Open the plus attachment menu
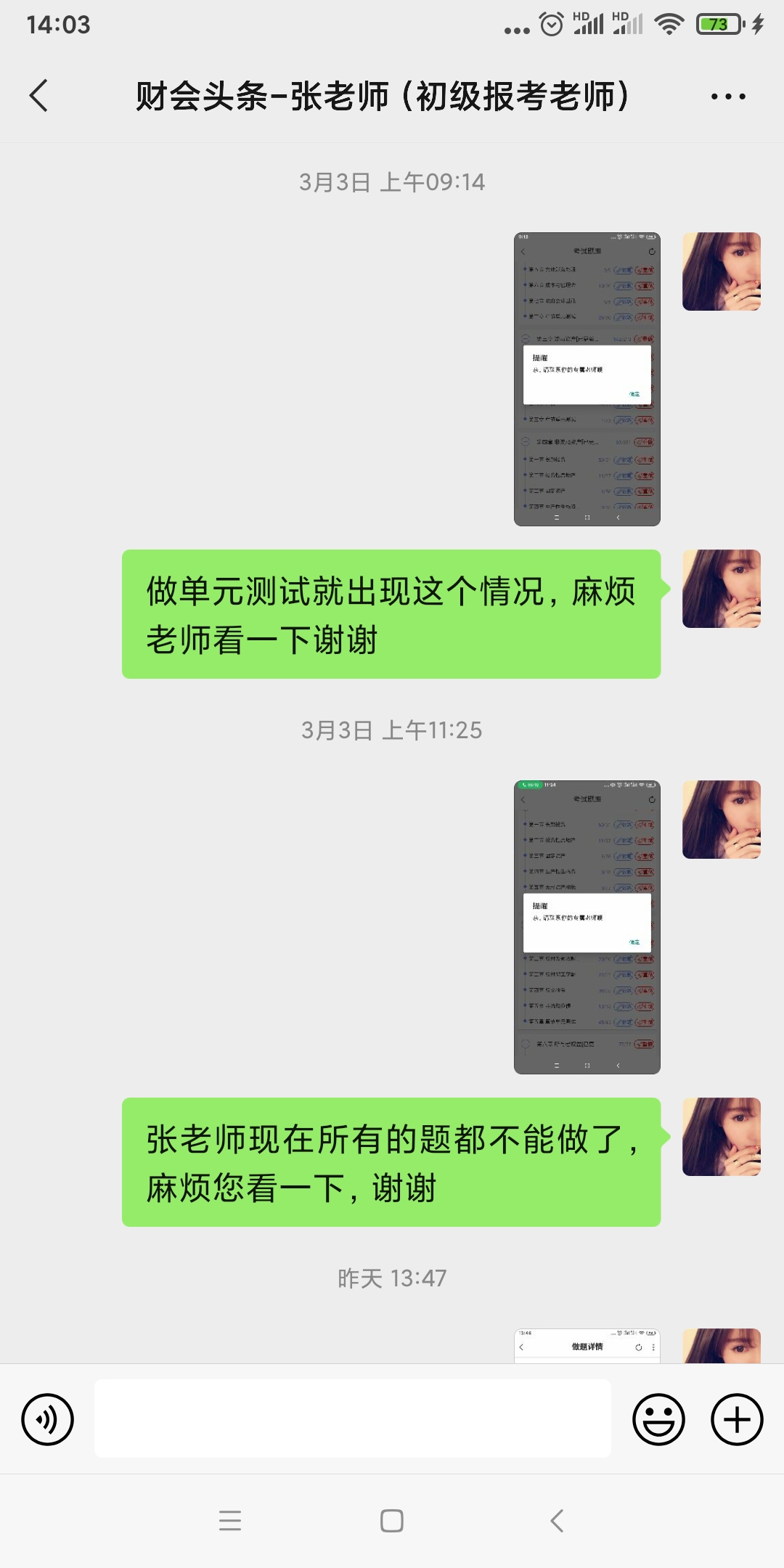This screenshot has width=784, height=1568. [x=736, y=1419]
